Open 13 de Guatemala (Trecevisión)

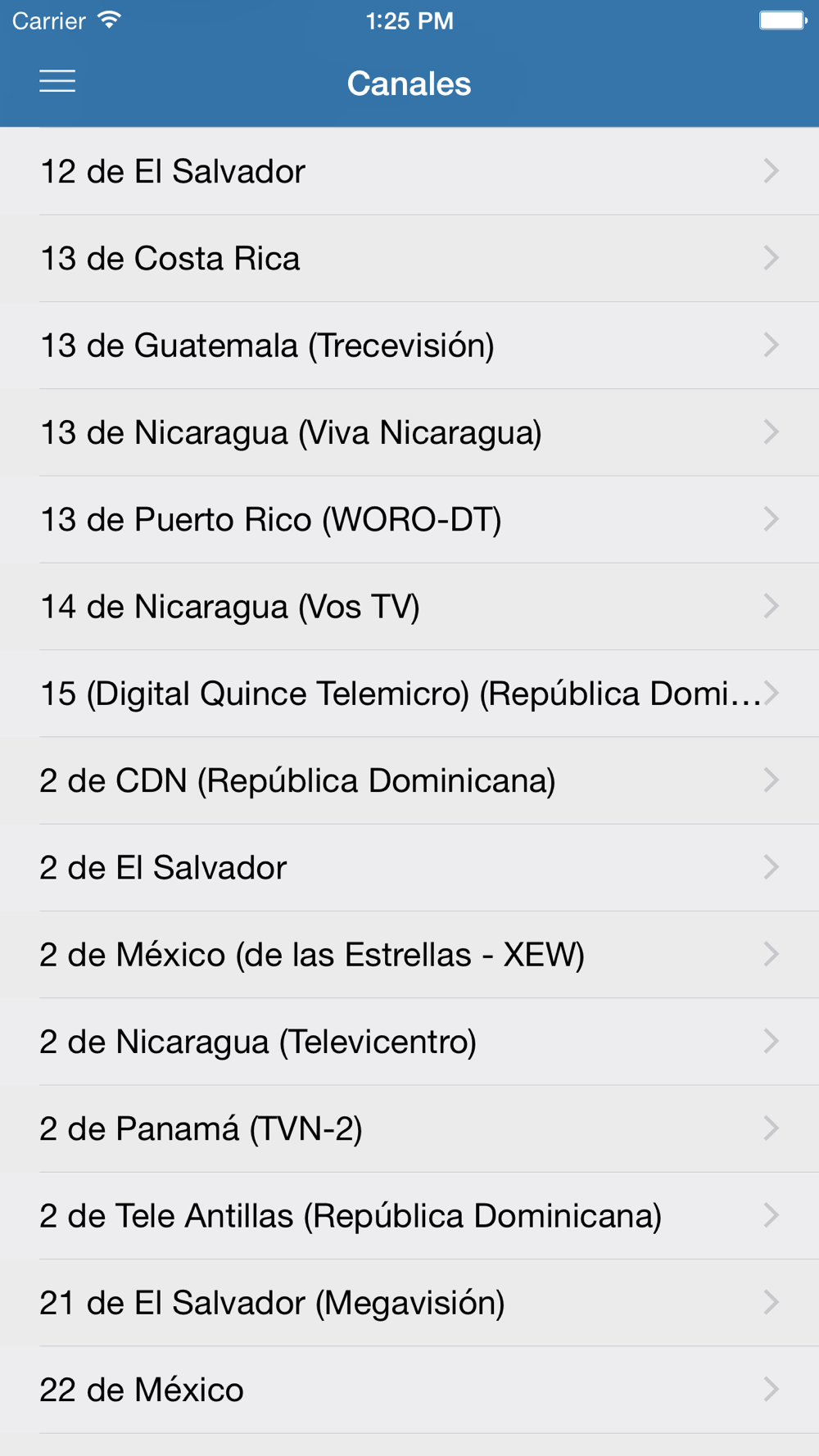409,346
